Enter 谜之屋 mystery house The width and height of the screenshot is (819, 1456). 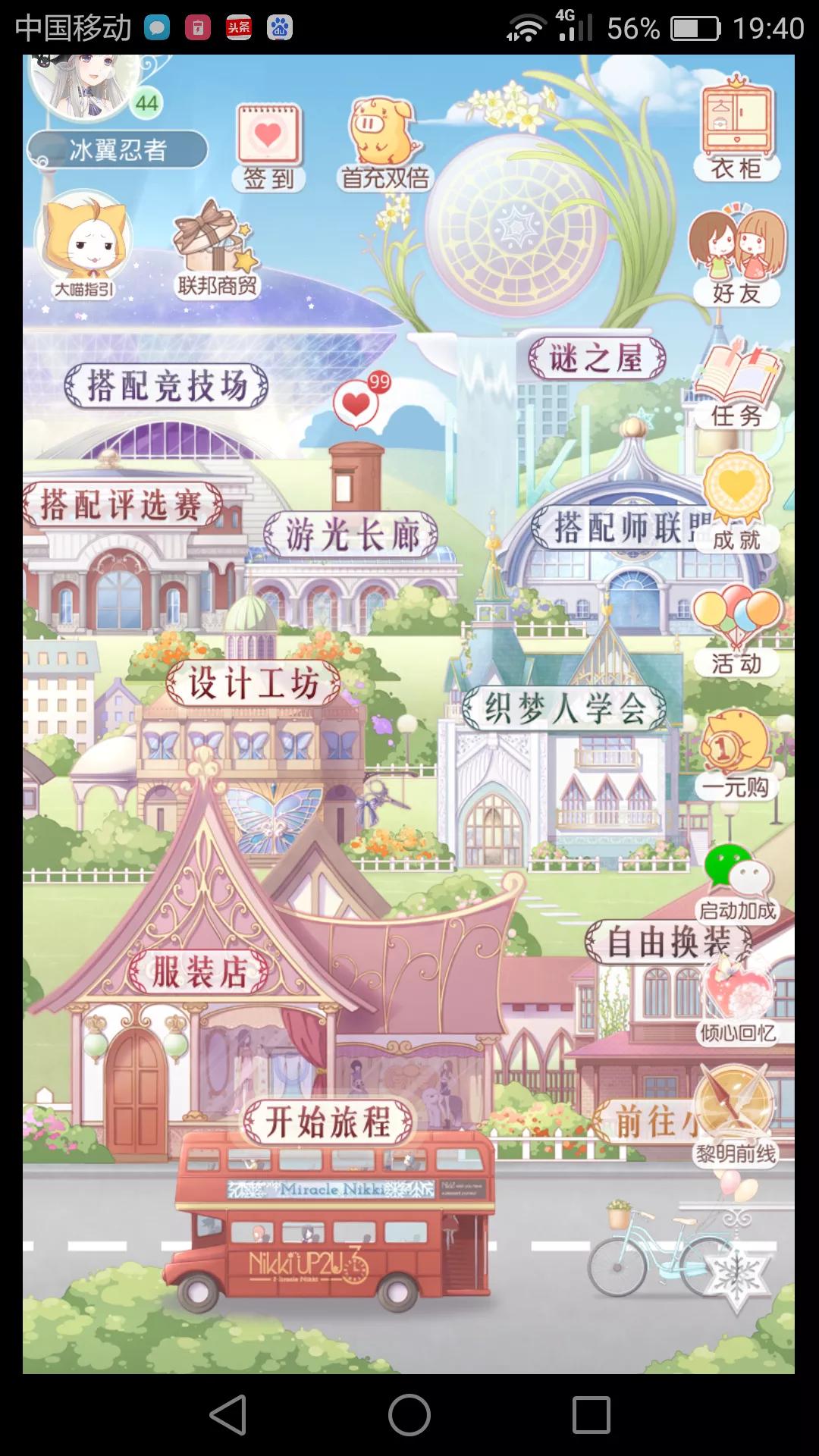[x=597, y=357]
